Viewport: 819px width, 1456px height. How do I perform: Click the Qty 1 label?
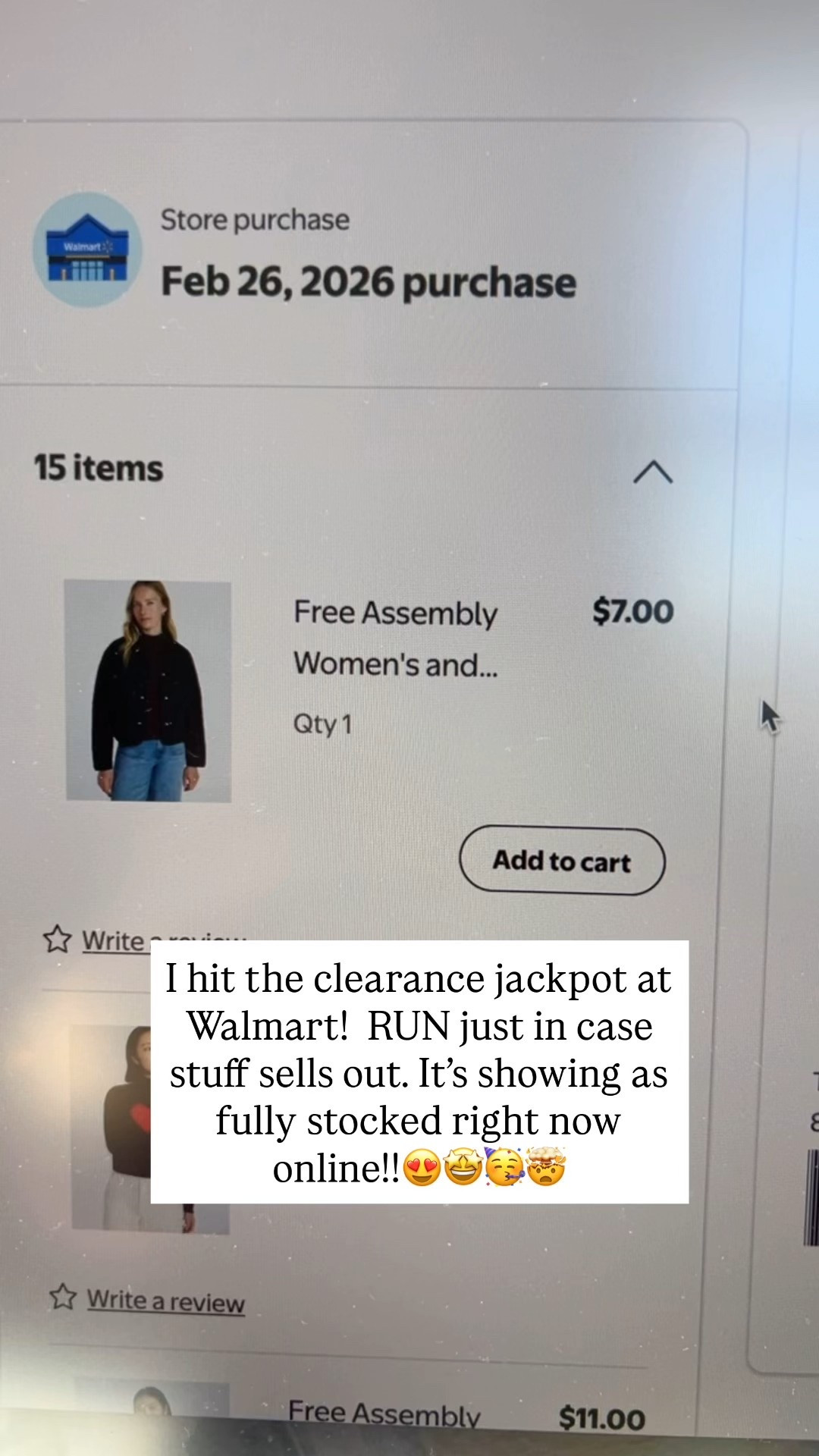322,724
